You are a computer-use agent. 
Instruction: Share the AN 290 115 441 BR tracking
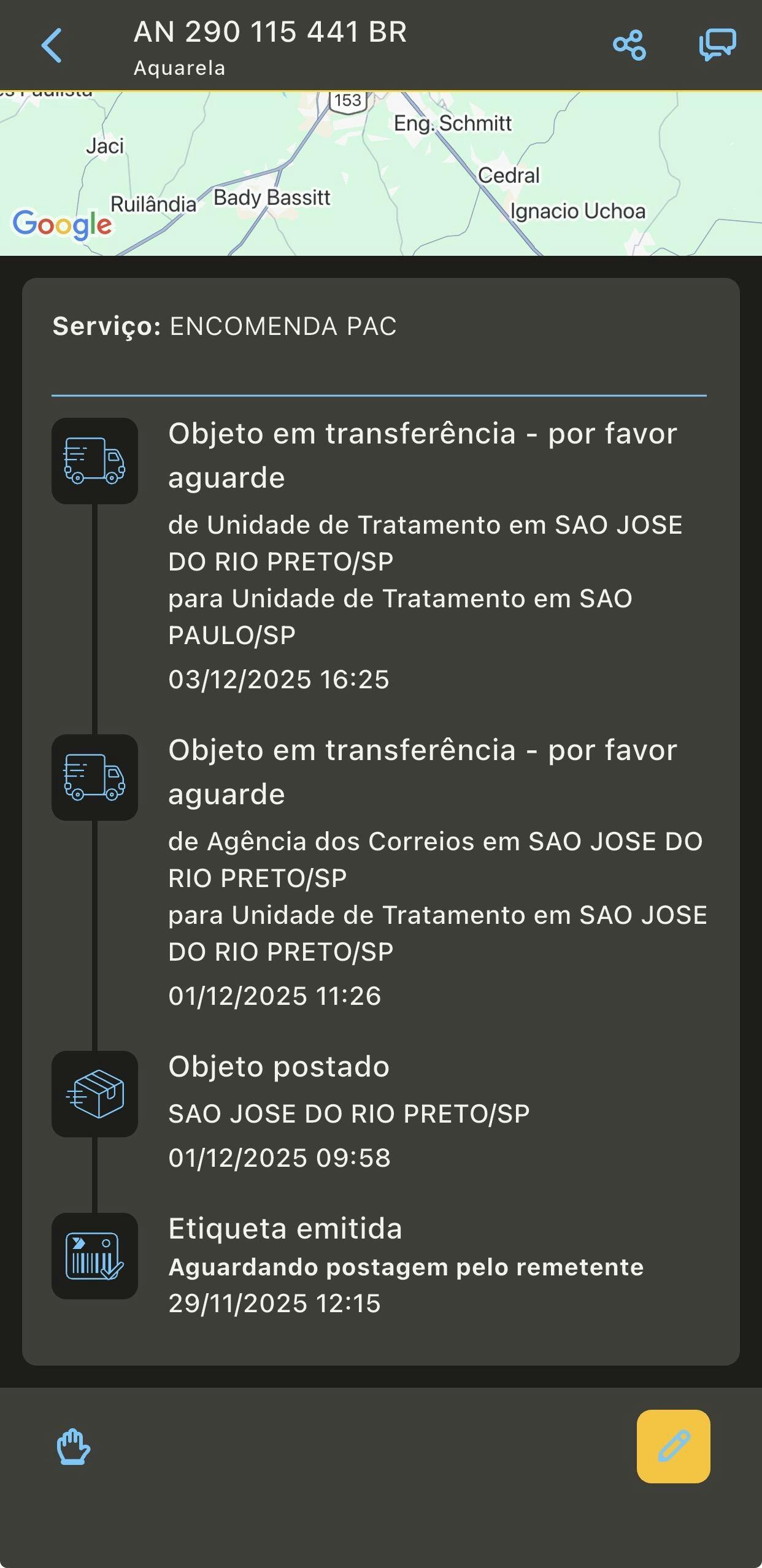[629, 45]
